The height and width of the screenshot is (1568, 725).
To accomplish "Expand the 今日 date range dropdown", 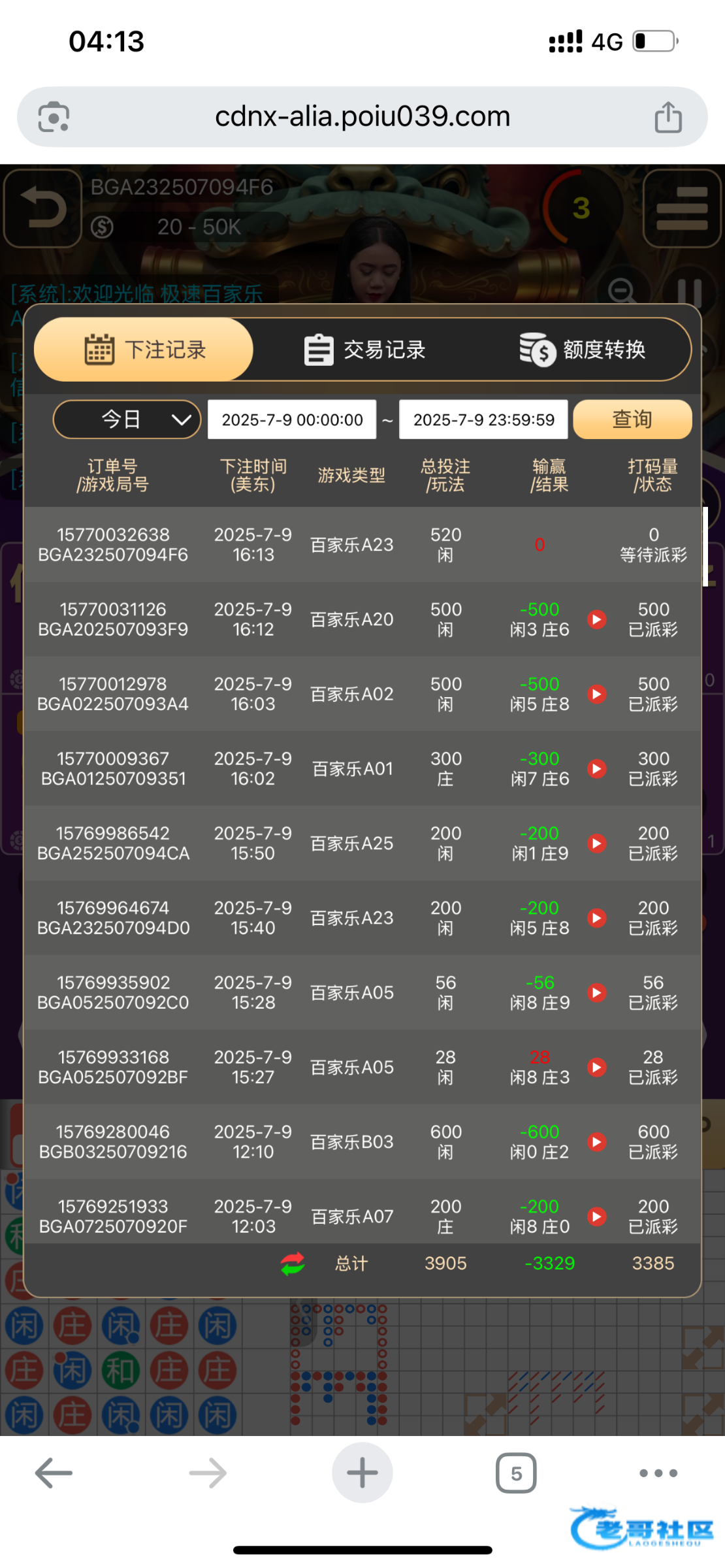I will [127, 419].
